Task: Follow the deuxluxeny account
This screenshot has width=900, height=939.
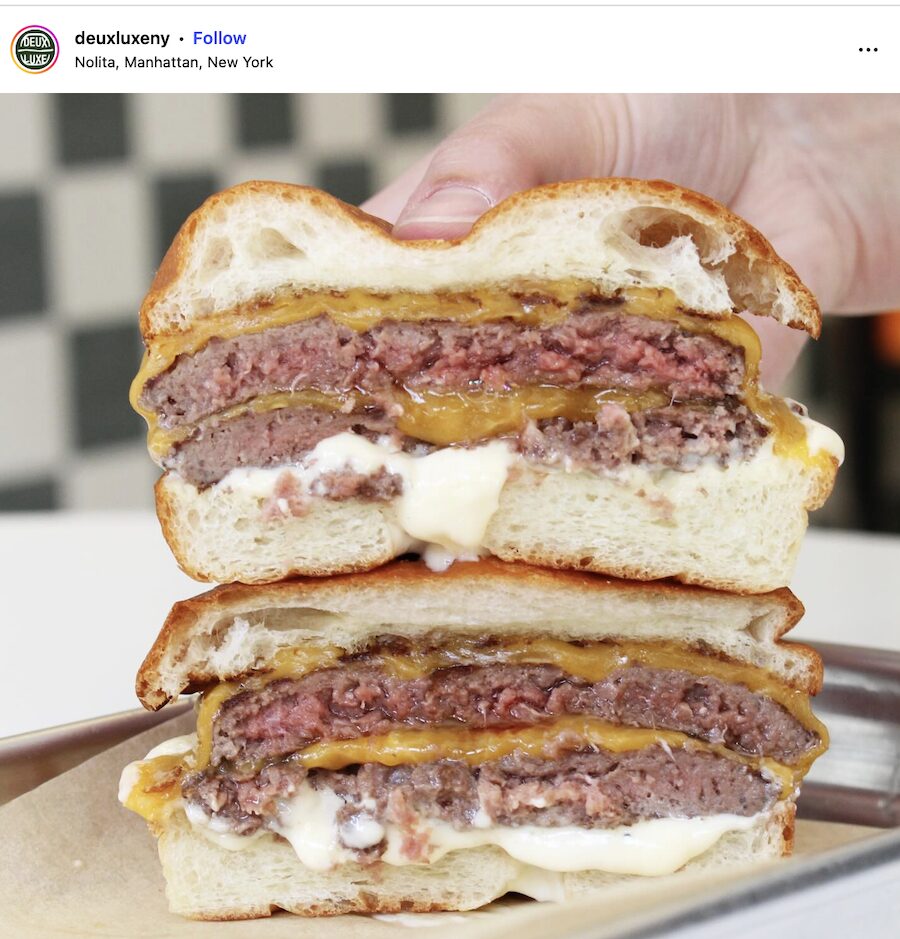Action: pyautogui.click(x=219, y=38)
